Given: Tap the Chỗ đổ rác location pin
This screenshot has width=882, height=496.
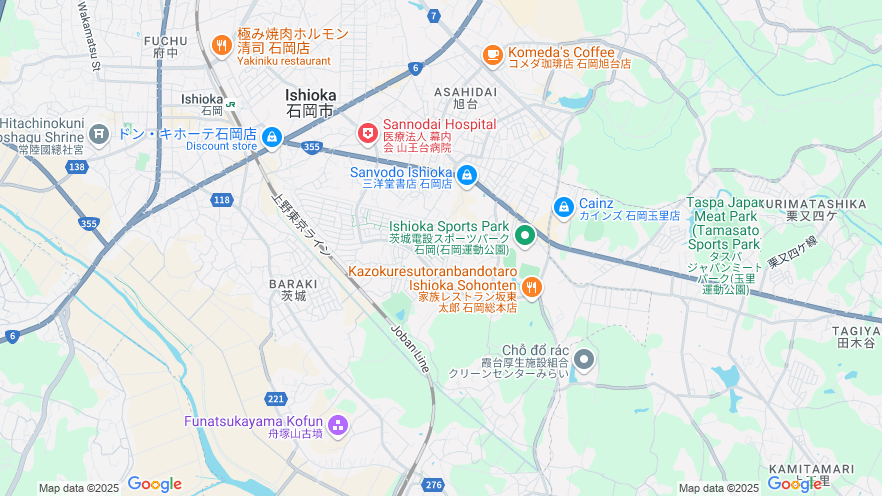Looking at the screenshot, I should [585, 359].
